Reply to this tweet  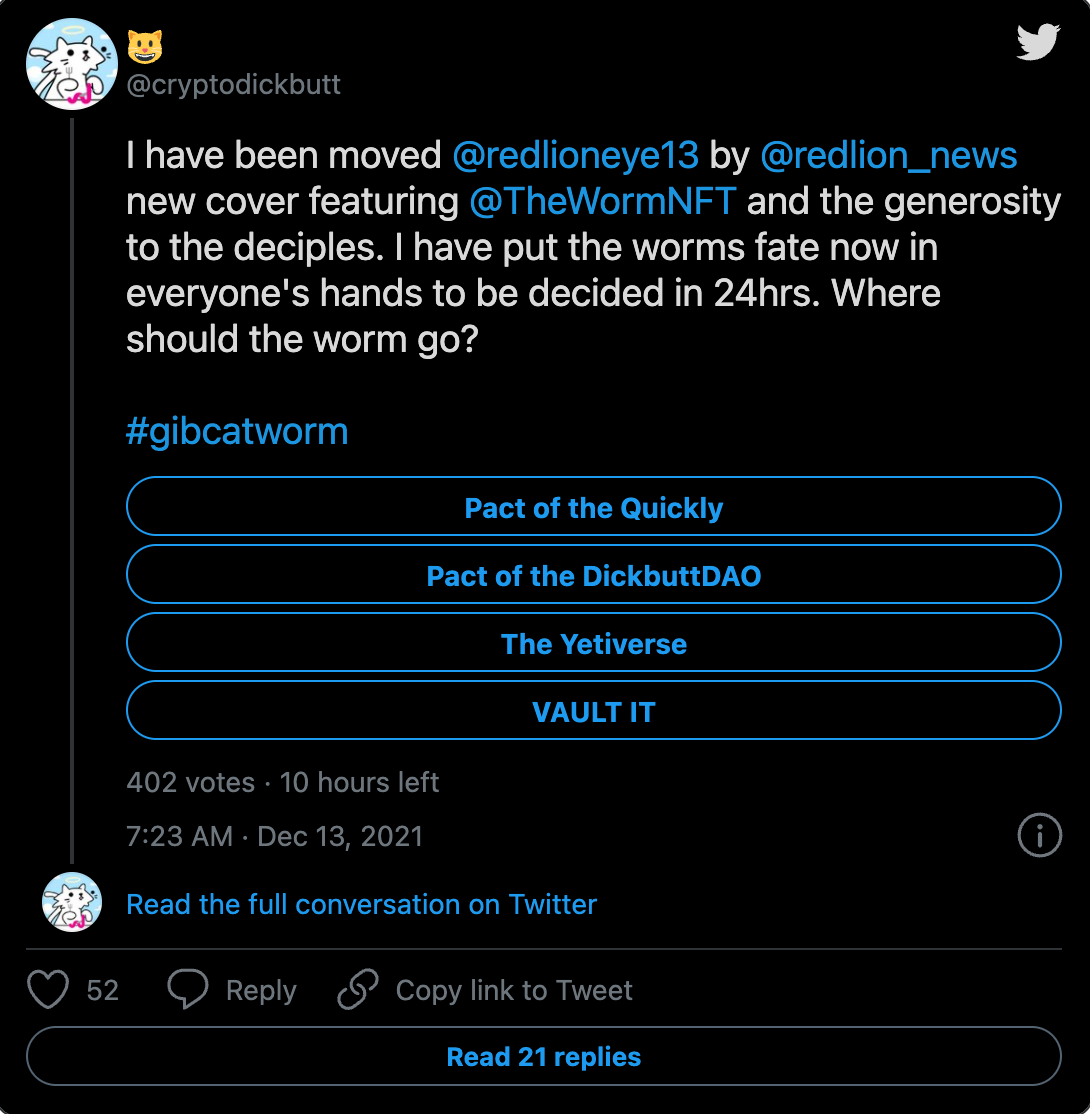point(232,989)
